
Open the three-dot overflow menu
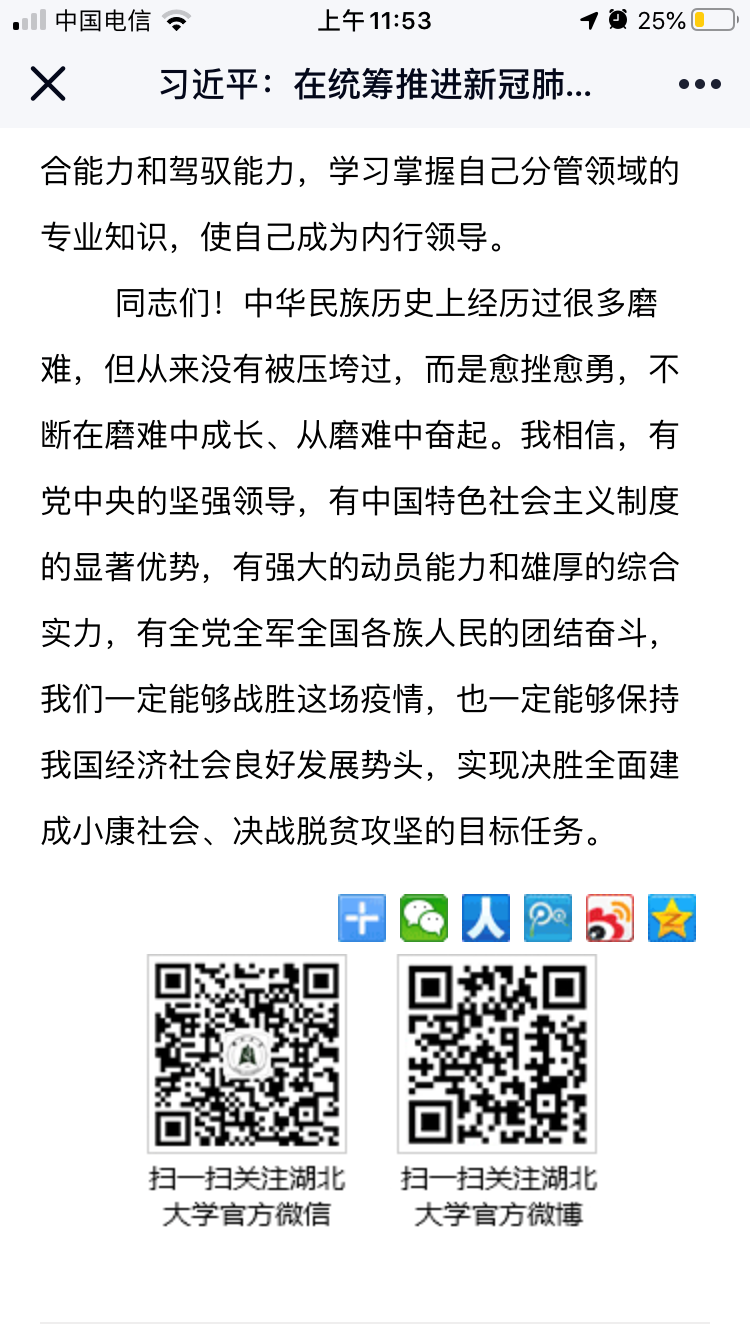tap(700, 84)
